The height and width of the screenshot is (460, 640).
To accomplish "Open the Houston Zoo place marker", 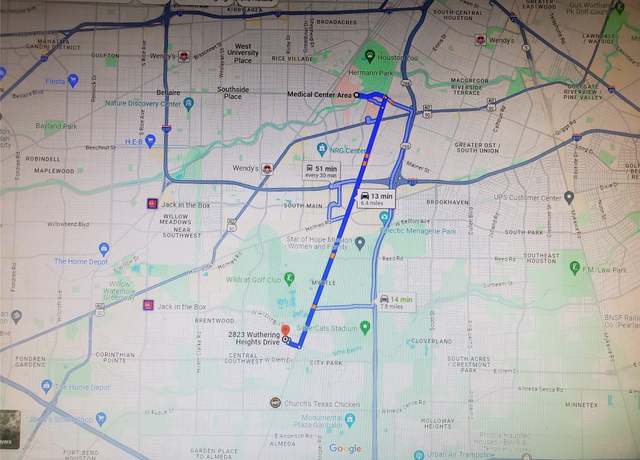I will pyautogui.click(x=371, y=59).
